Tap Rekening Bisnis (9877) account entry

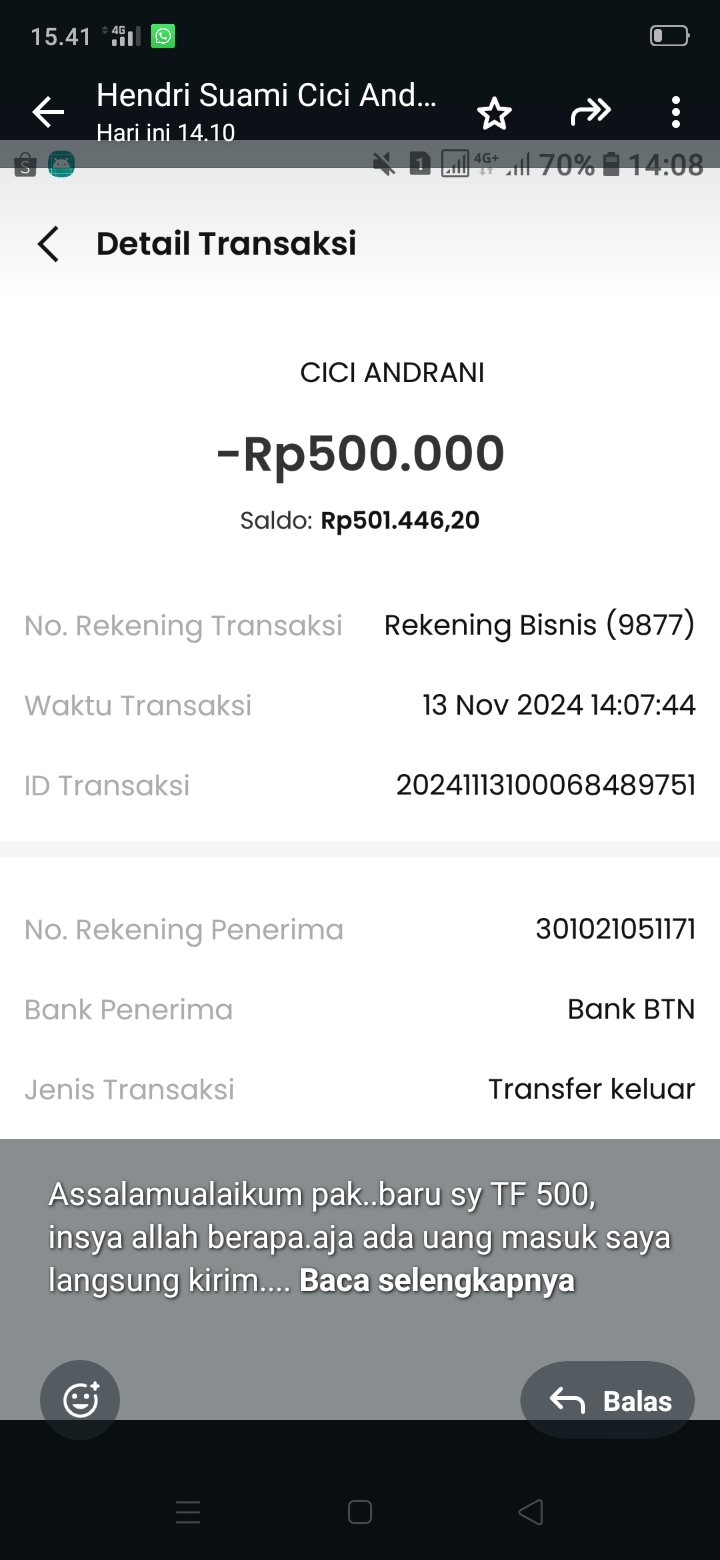pos(539,624)
